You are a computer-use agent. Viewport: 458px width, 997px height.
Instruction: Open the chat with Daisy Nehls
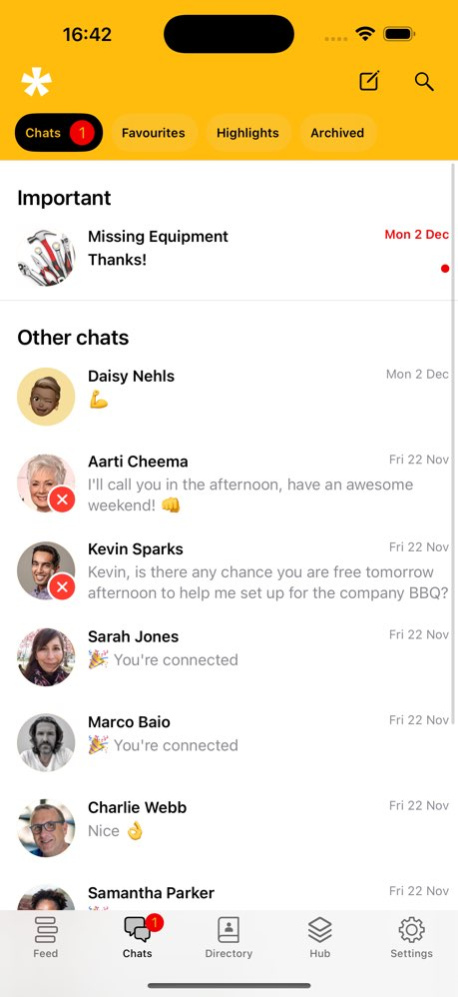pyautogui.click(x=229, y=396)
